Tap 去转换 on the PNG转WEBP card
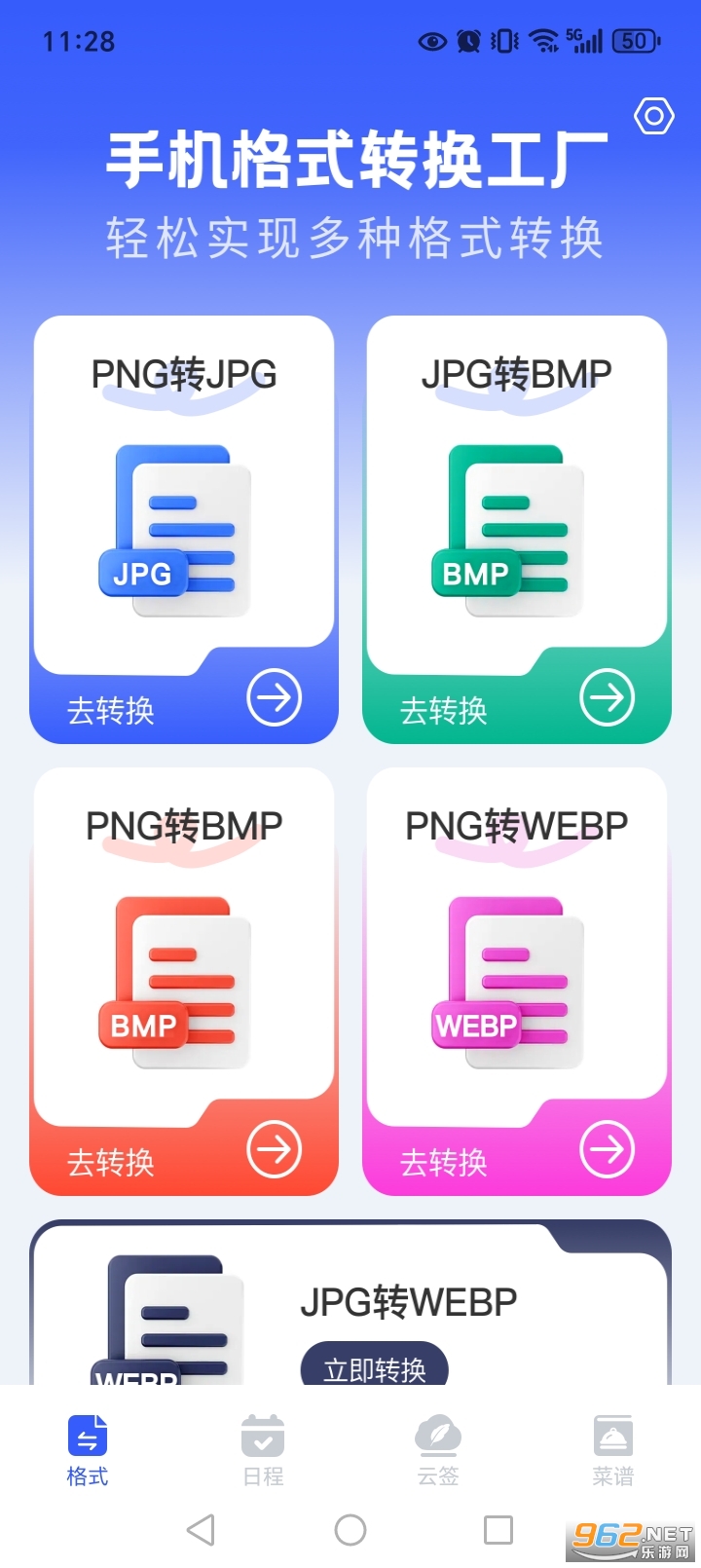The height and width of the screenshot is (1568, 701). (x=448, y=1161)
